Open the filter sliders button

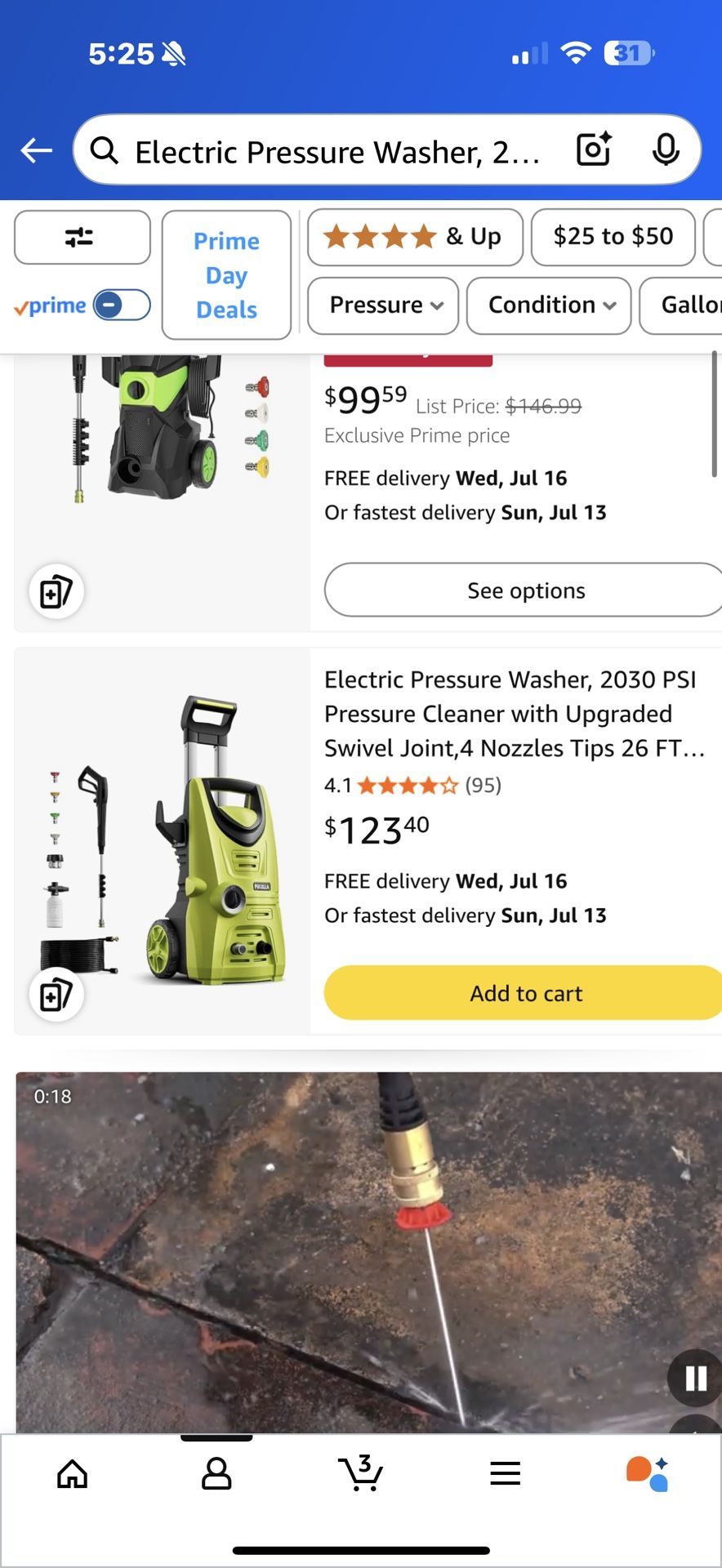pyautogui.click(x=82, y=238)
